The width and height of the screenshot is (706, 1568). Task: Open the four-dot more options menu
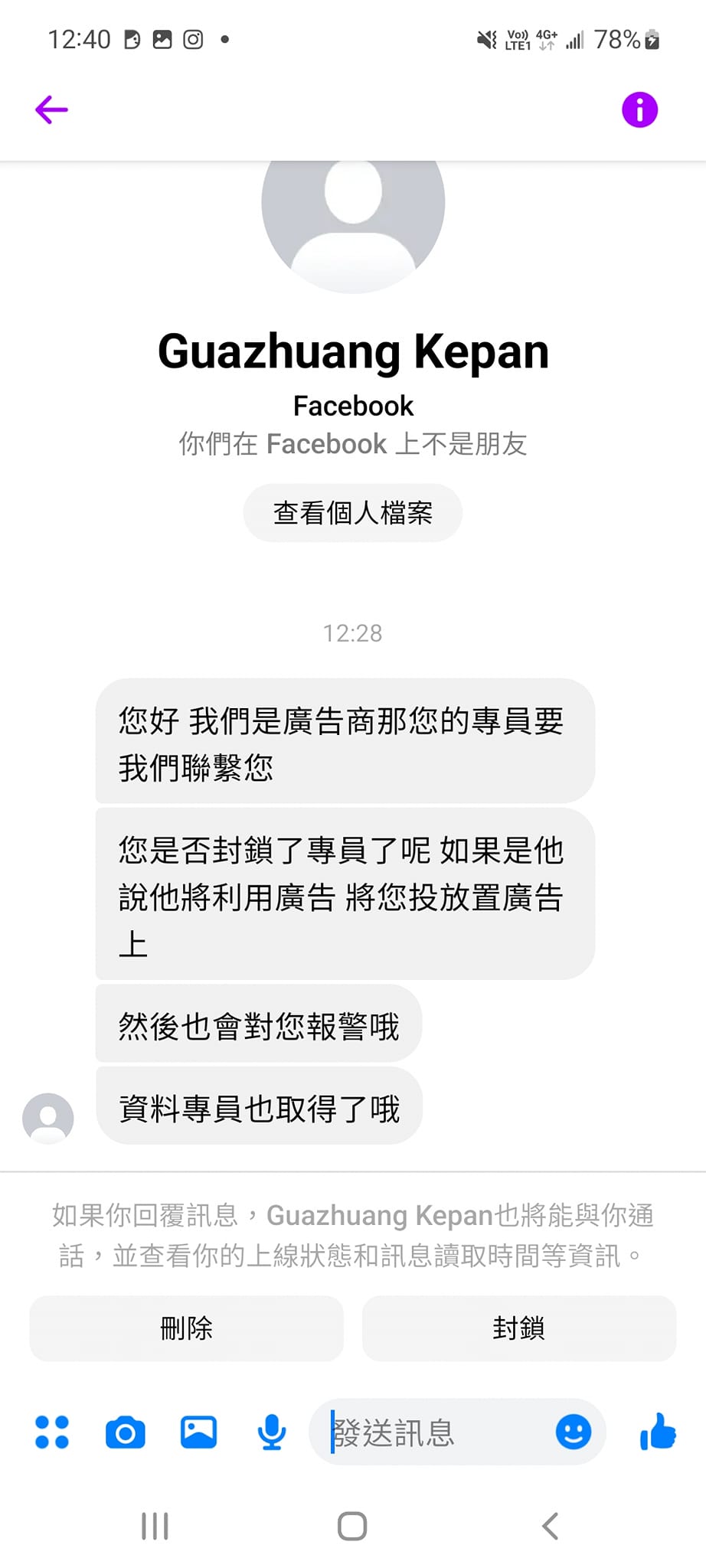point(52,1432)
